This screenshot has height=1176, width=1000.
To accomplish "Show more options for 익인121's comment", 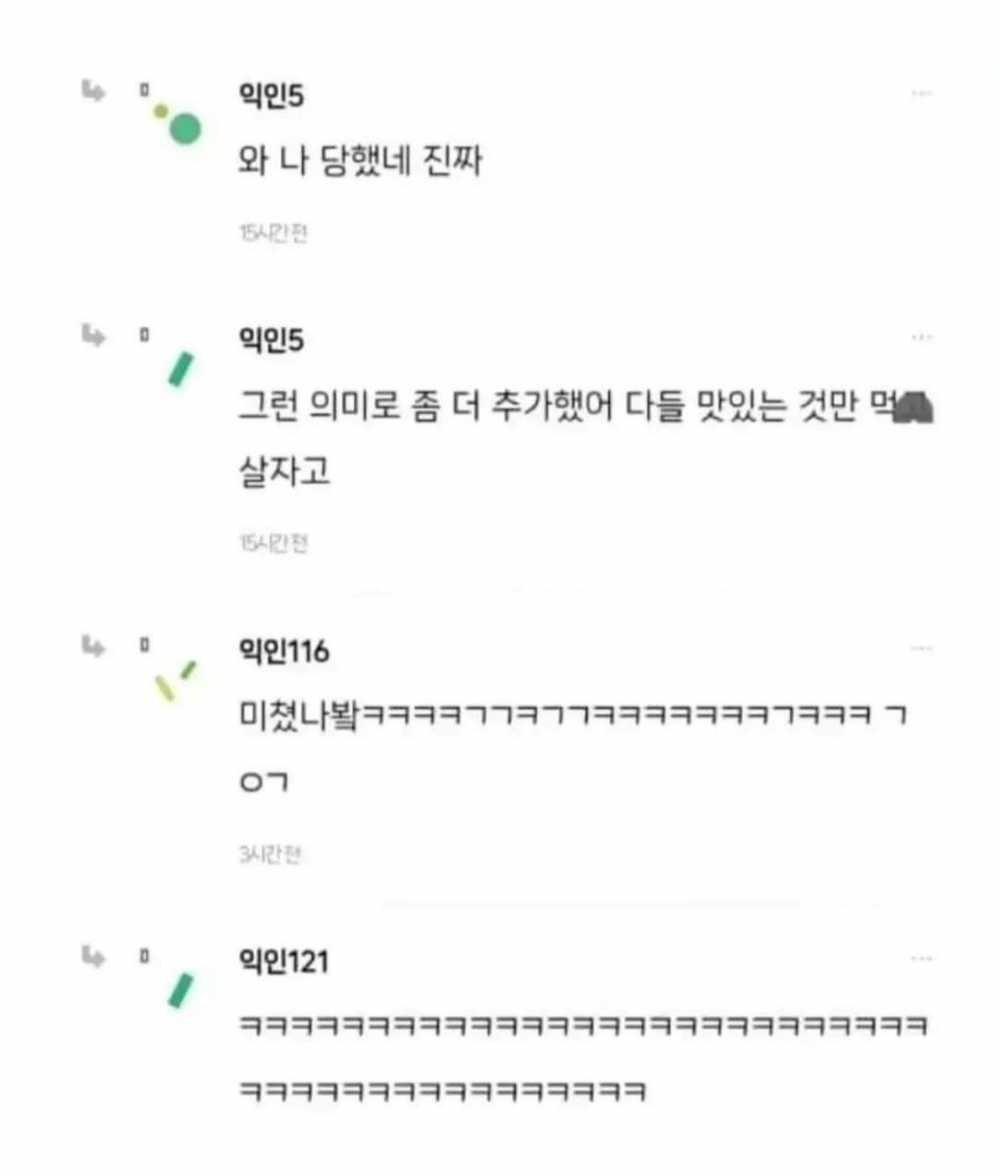I will tap(921, 959).
